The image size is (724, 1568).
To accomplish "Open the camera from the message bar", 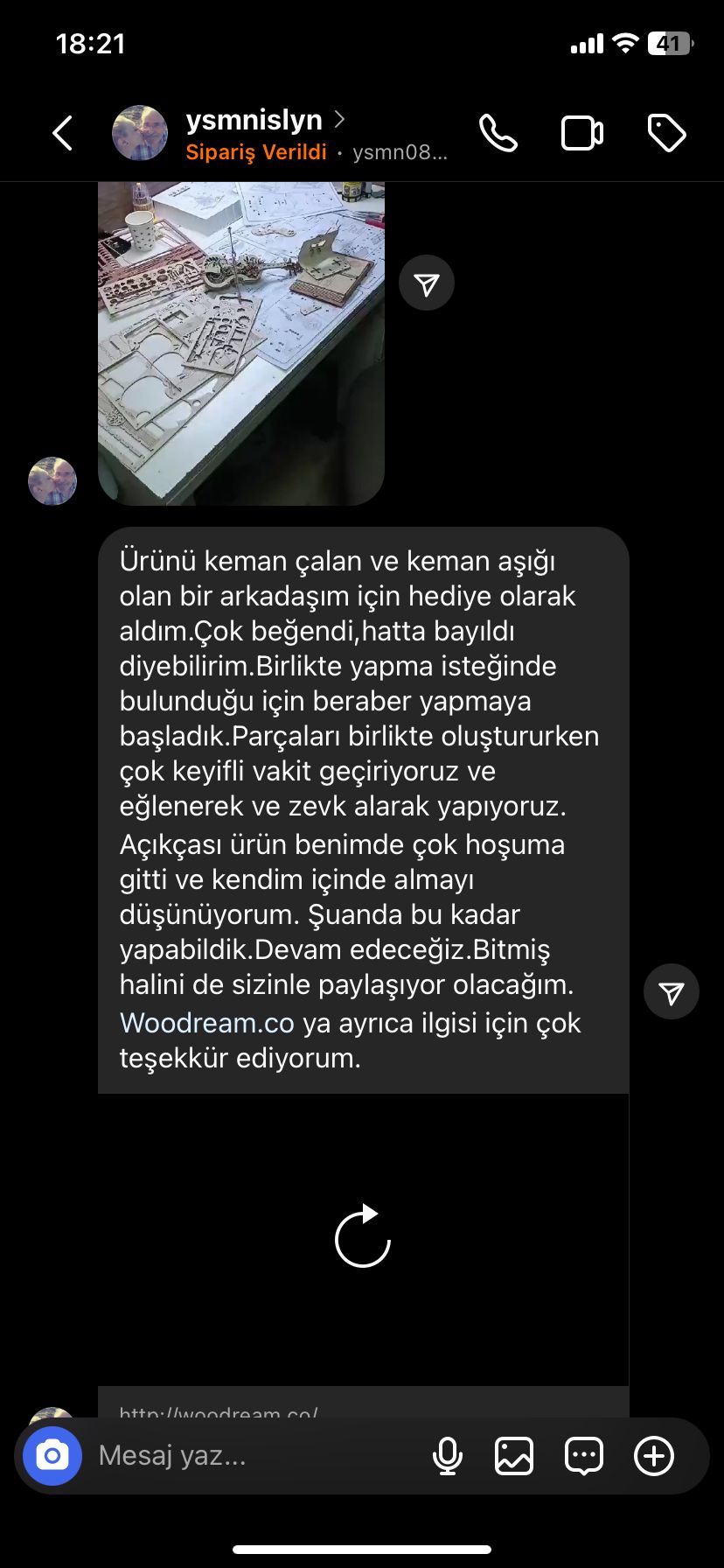I will 52,1455.
